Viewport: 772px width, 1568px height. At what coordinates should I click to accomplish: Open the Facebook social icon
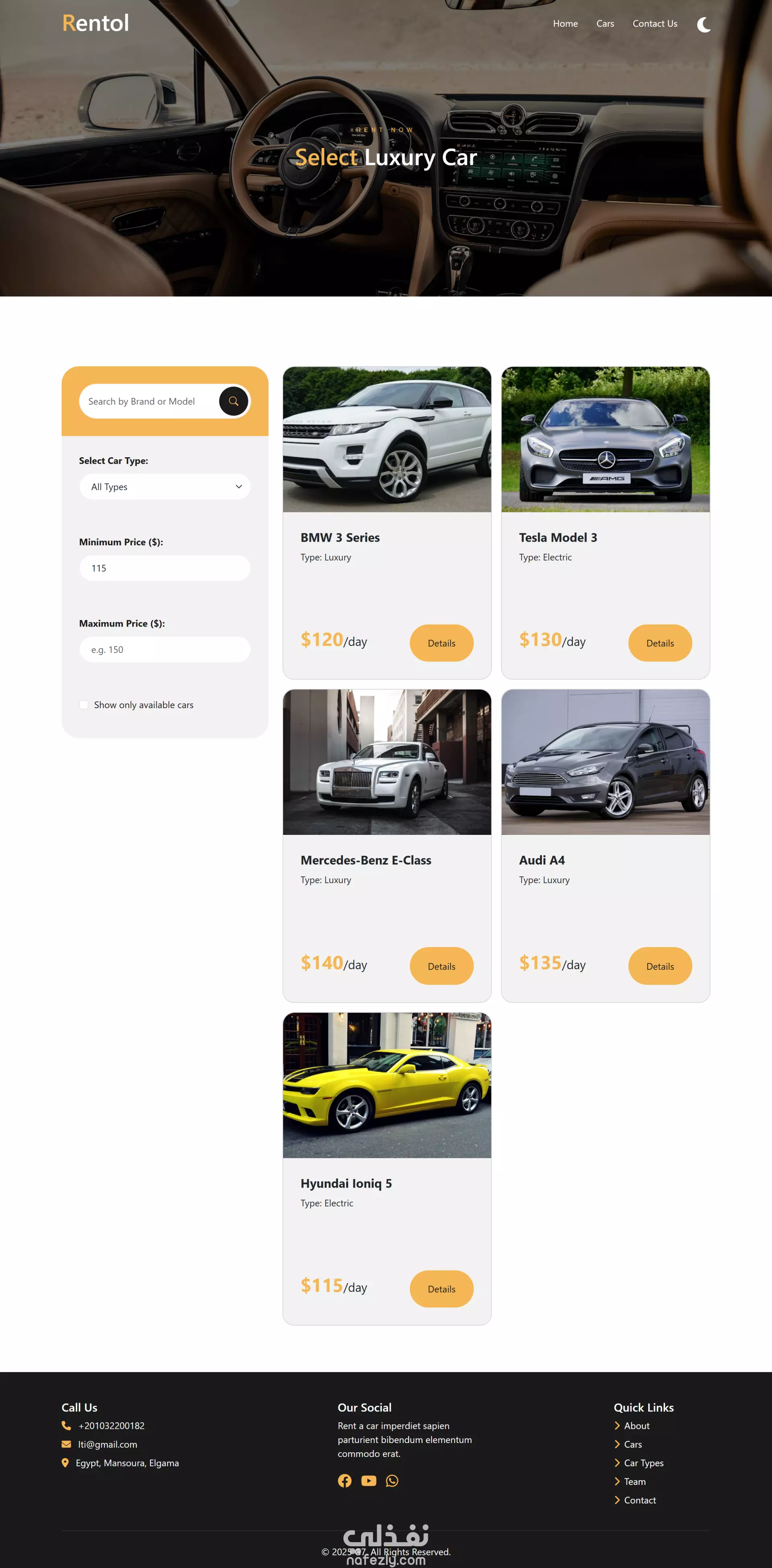coord(345,1481)
